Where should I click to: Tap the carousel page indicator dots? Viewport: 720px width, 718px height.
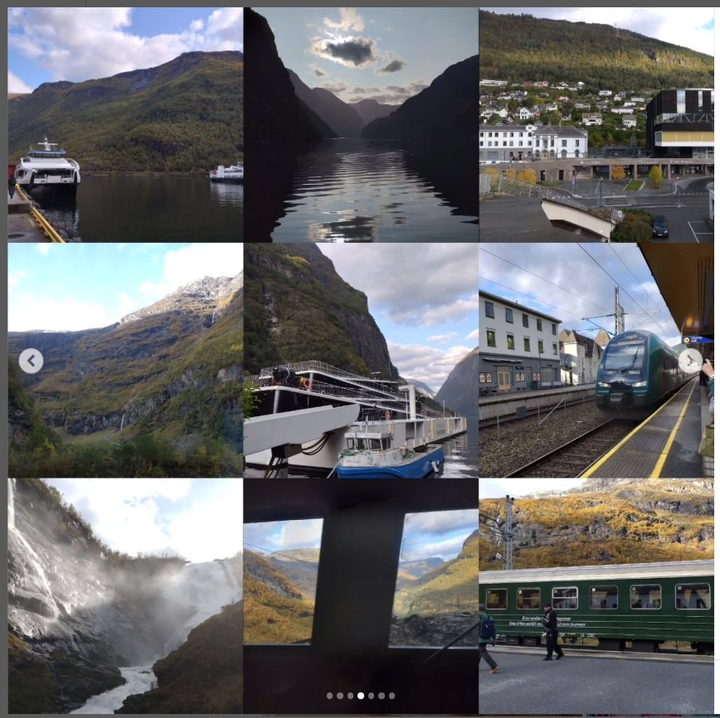pos(360,695)
